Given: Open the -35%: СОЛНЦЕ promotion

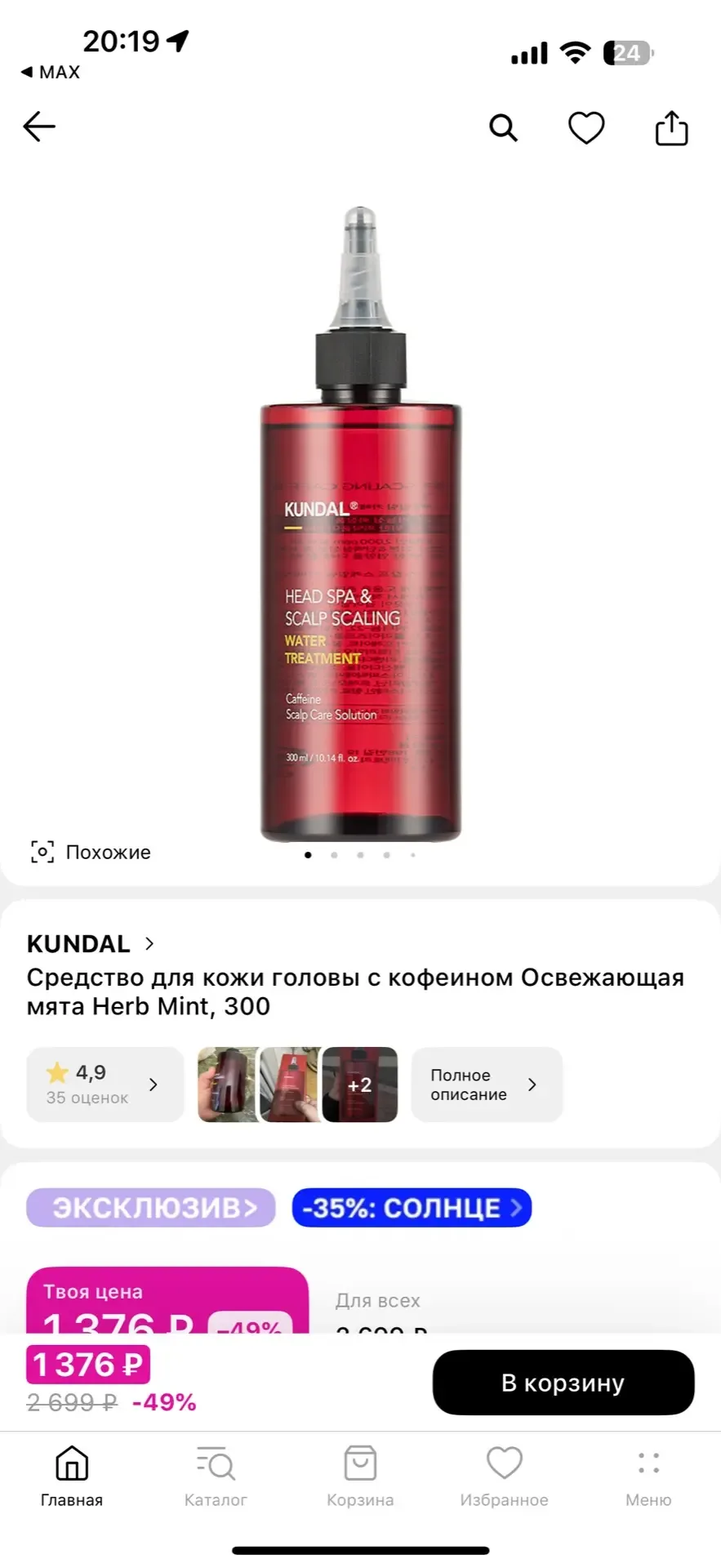Looking at the screenshot, I should [x=412, y=1208].
